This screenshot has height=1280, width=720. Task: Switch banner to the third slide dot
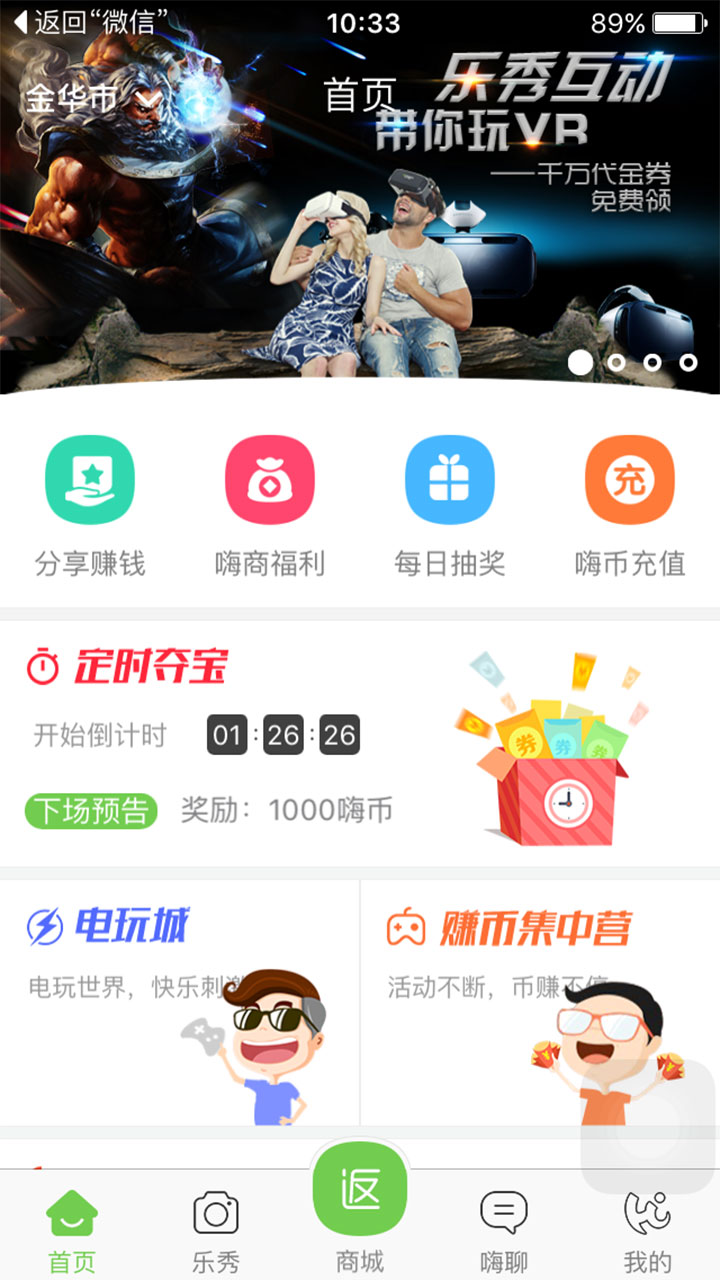(x=651, y=364)
